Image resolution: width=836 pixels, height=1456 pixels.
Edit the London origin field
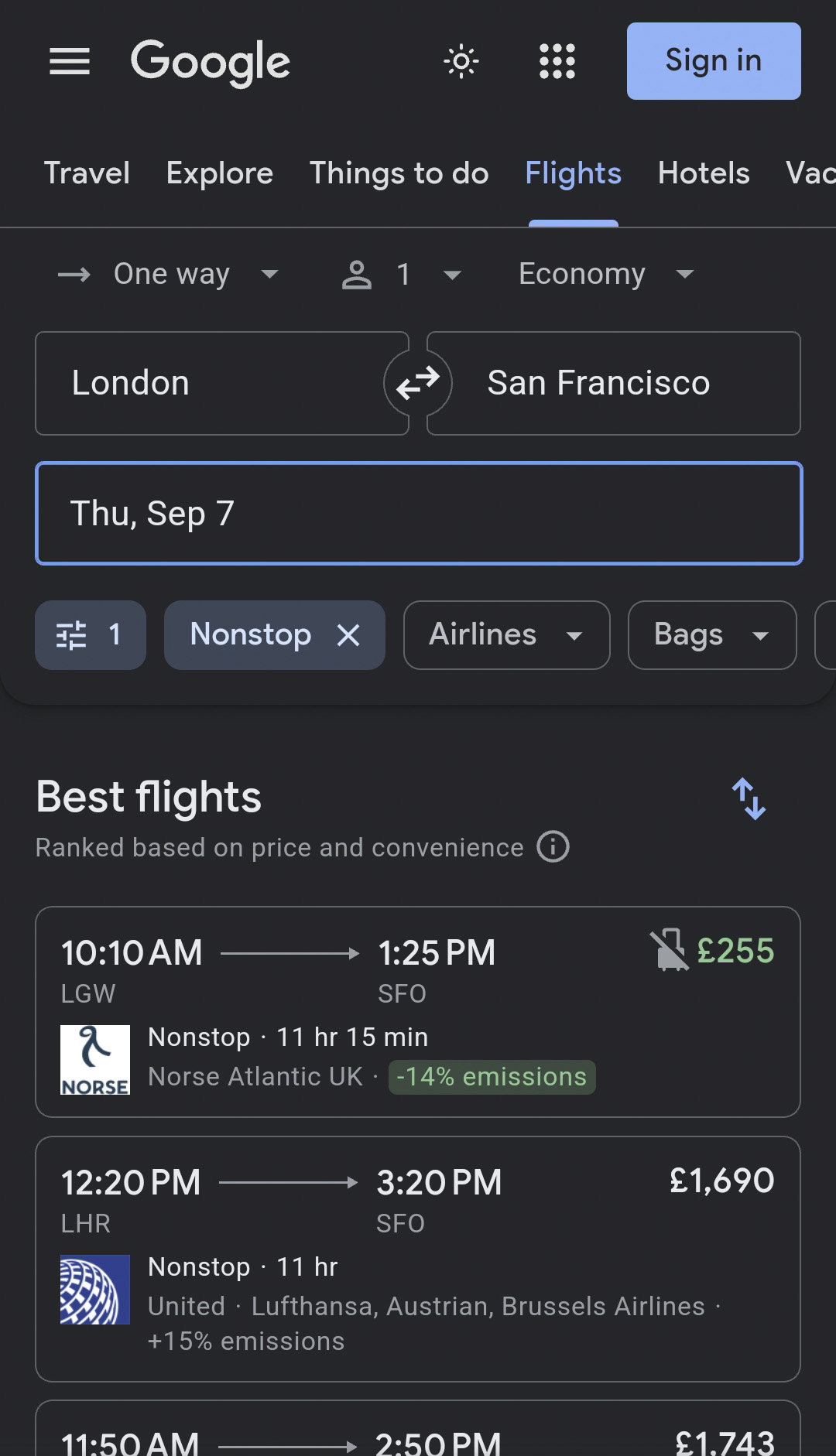222,383
